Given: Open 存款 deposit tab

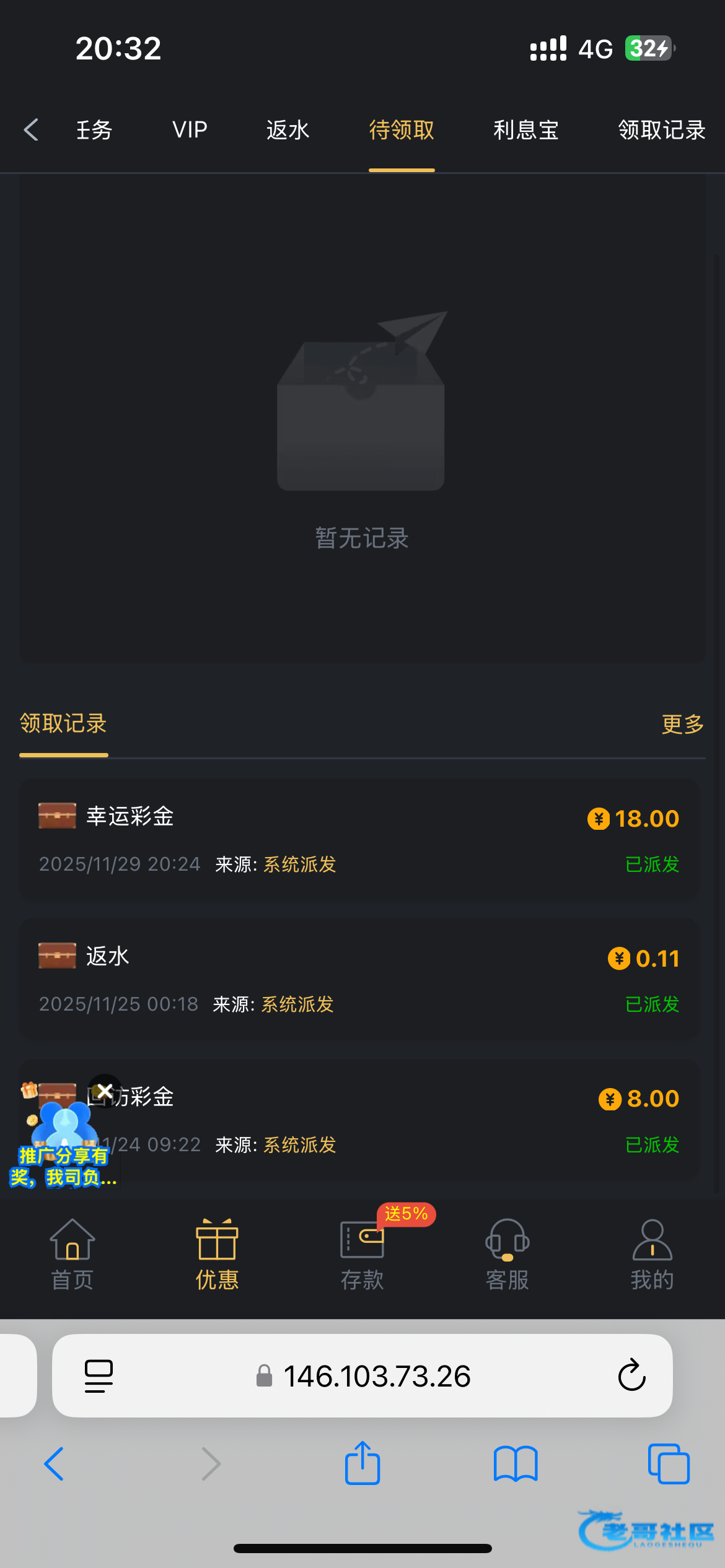Looking at the screenshot, I should click(362, 1255).
